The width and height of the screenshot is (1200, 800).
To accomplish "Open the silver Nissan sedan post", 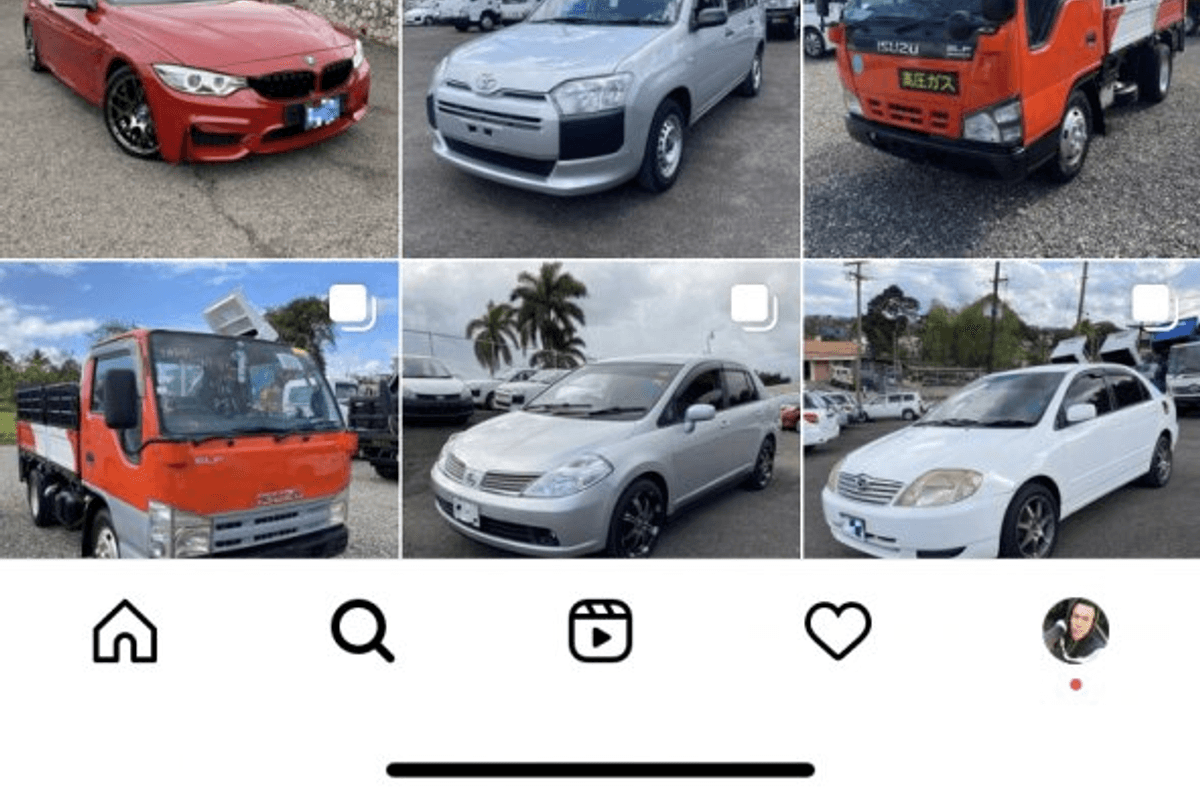I will (601, 410).
